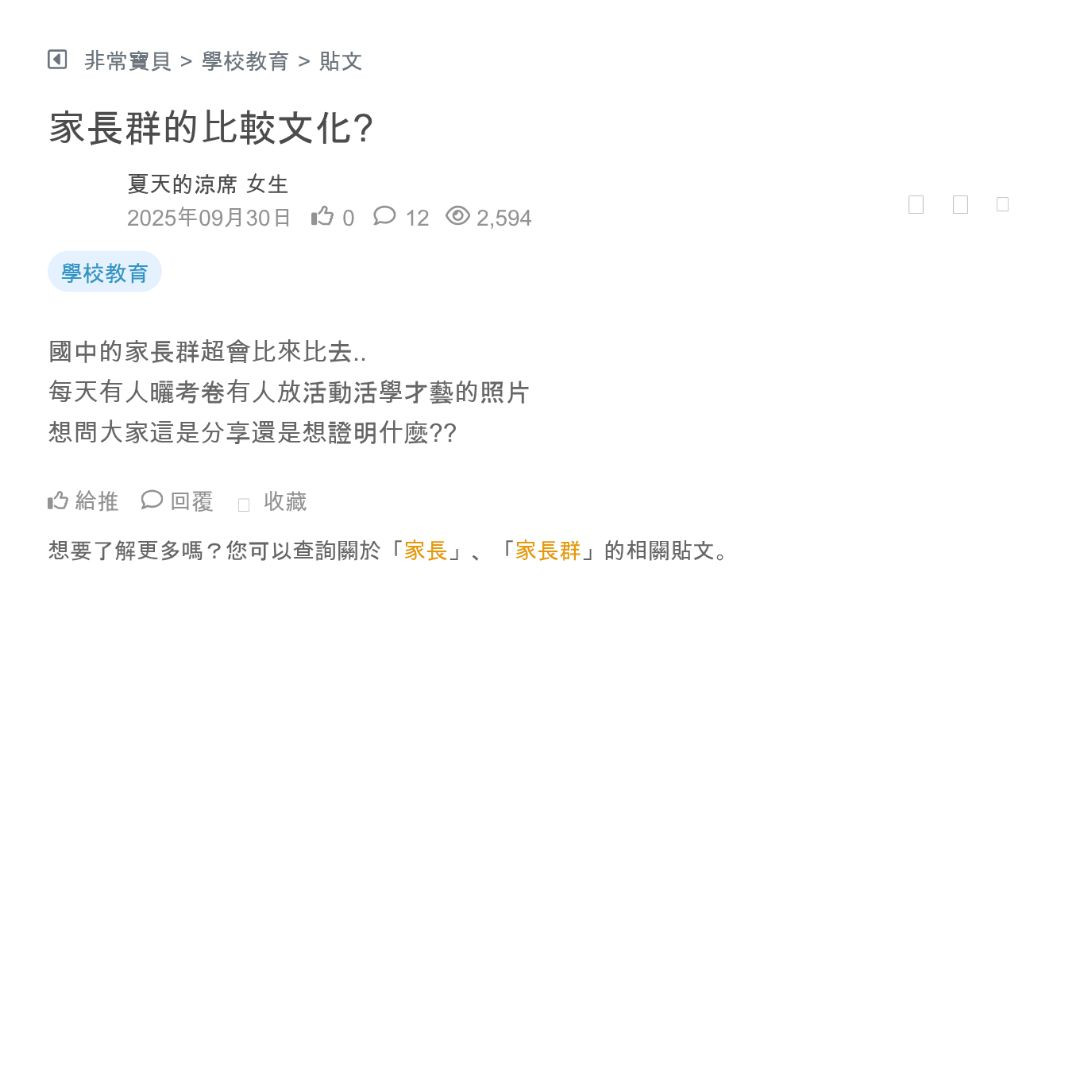Screen dimensions: 1080x1080
Task: Select the 學校教育 tag chip
Action: (105, 272)
